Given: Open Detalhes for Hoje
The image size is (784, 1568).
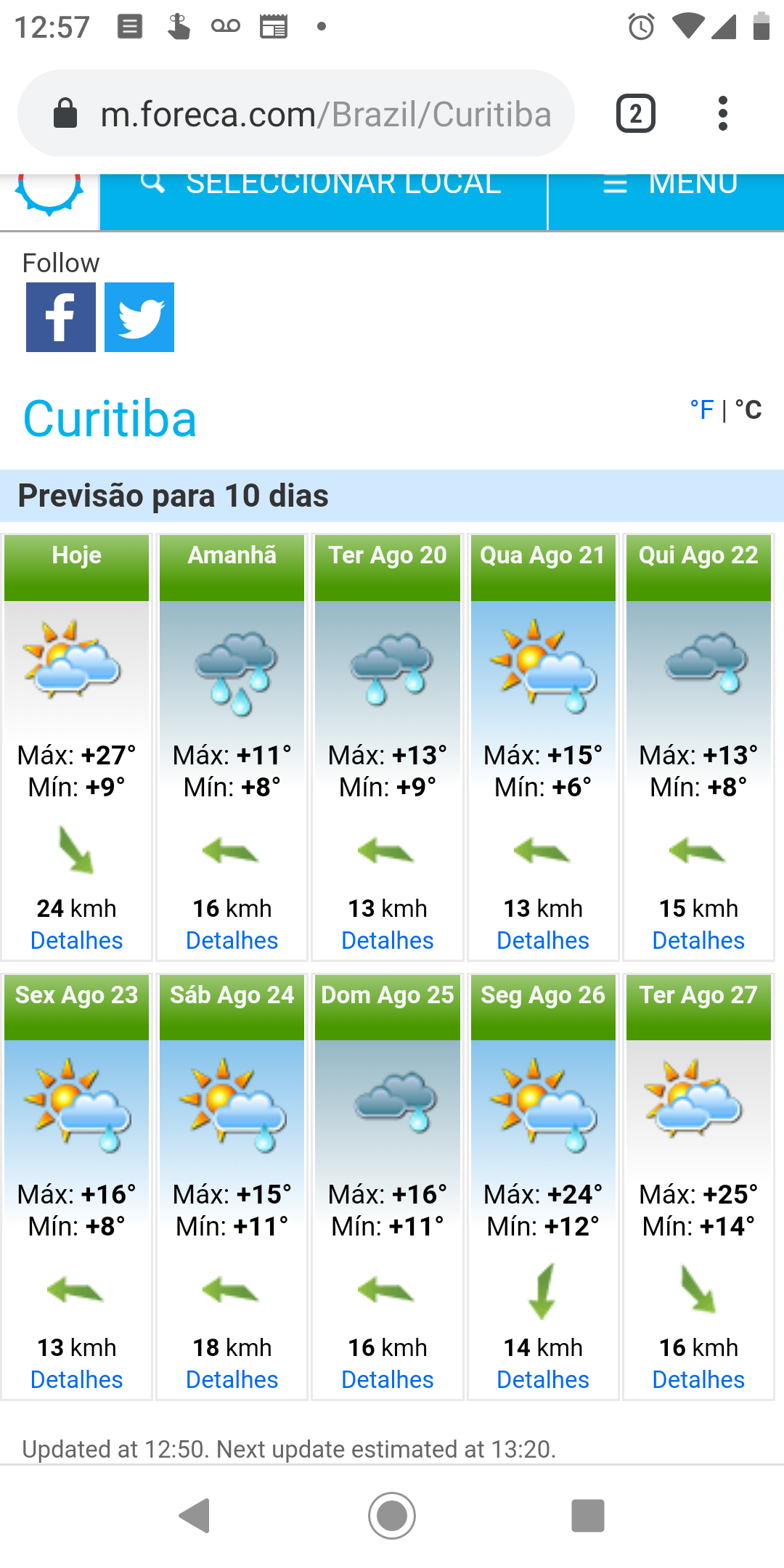Looking at the screenshot, I should [76, 940].
